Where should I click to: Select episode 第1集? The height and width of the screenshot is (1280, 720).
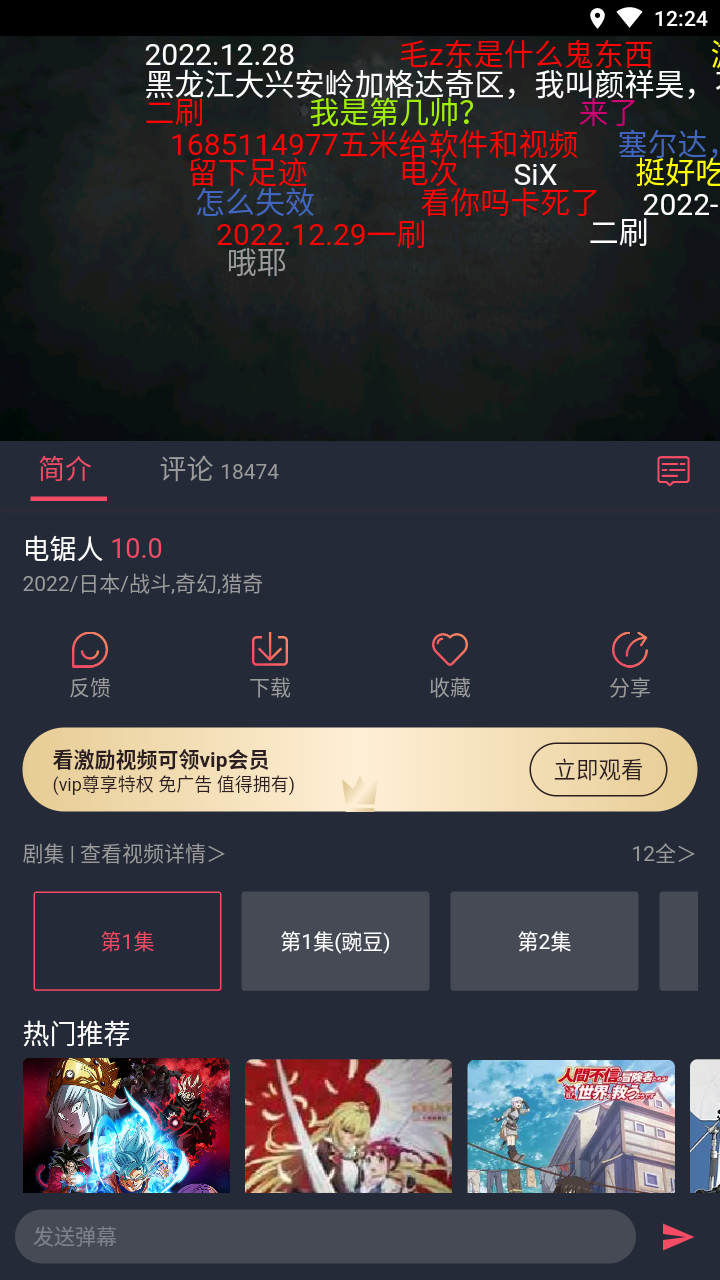(127, 941)
